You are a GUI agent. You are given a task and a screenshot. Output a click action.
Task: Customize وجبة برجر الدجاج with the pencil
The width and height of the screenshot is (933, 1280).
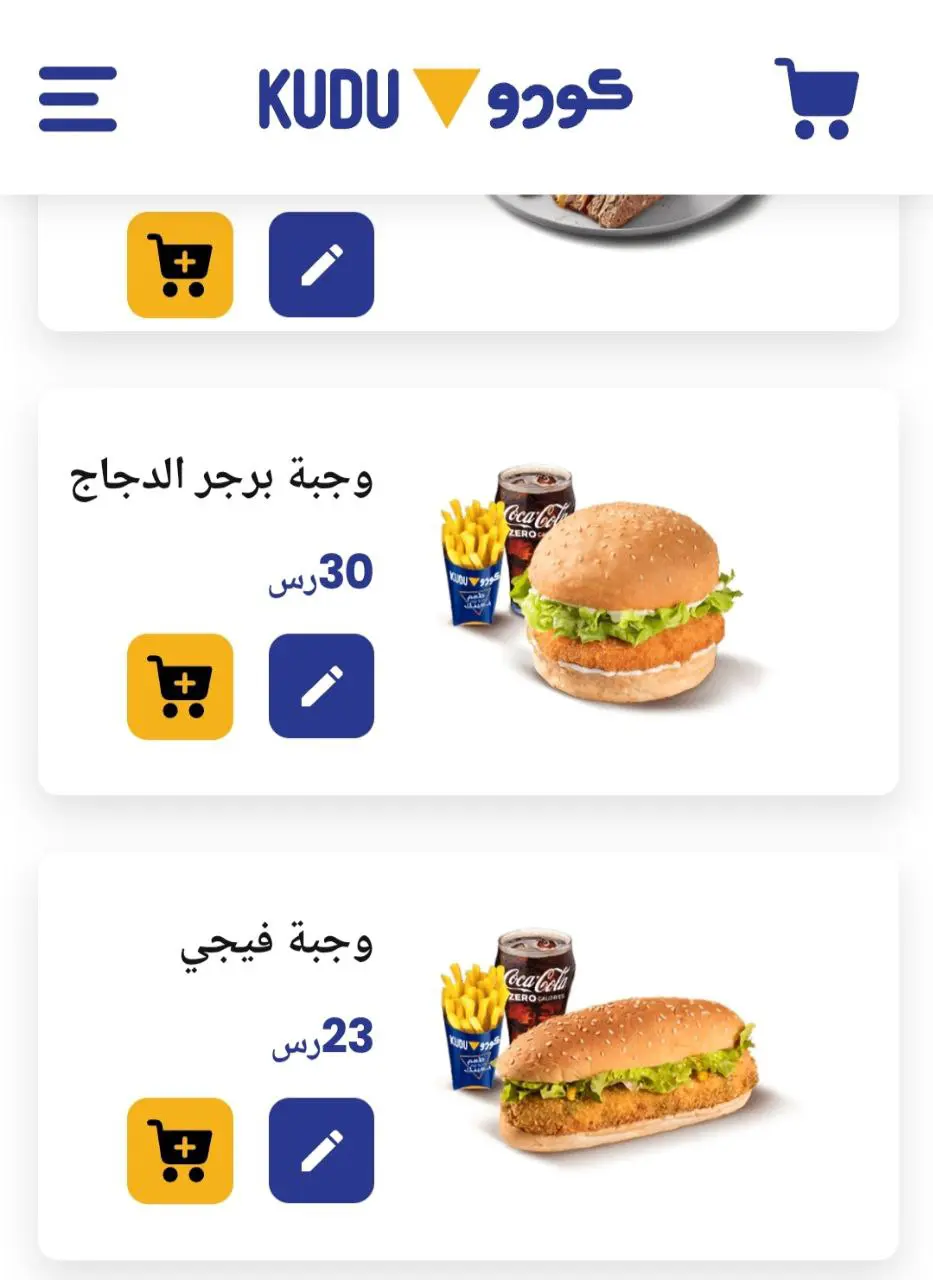pyautogui.click(x=321, y=686)
